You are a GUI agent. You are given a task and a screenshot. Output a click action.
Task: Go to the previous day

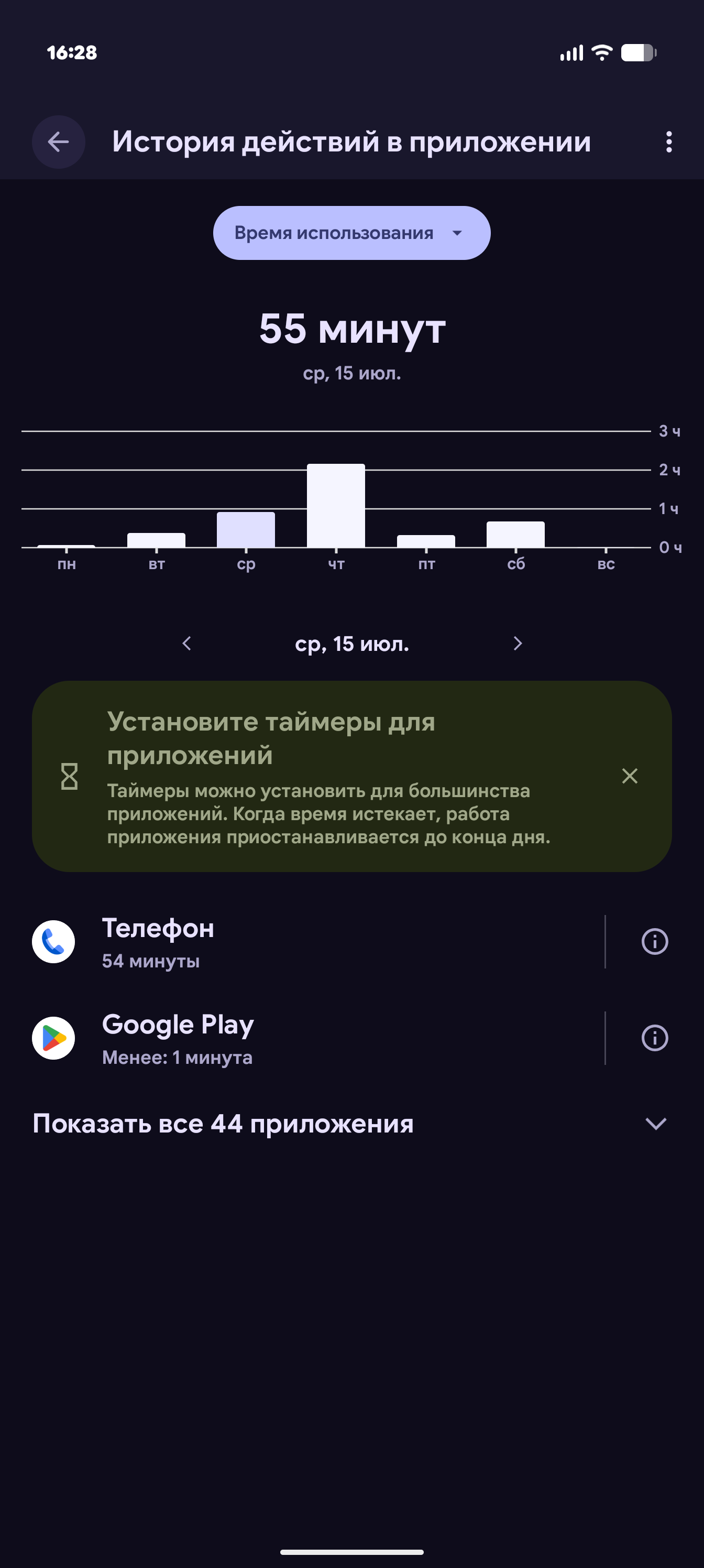point(187,644)
